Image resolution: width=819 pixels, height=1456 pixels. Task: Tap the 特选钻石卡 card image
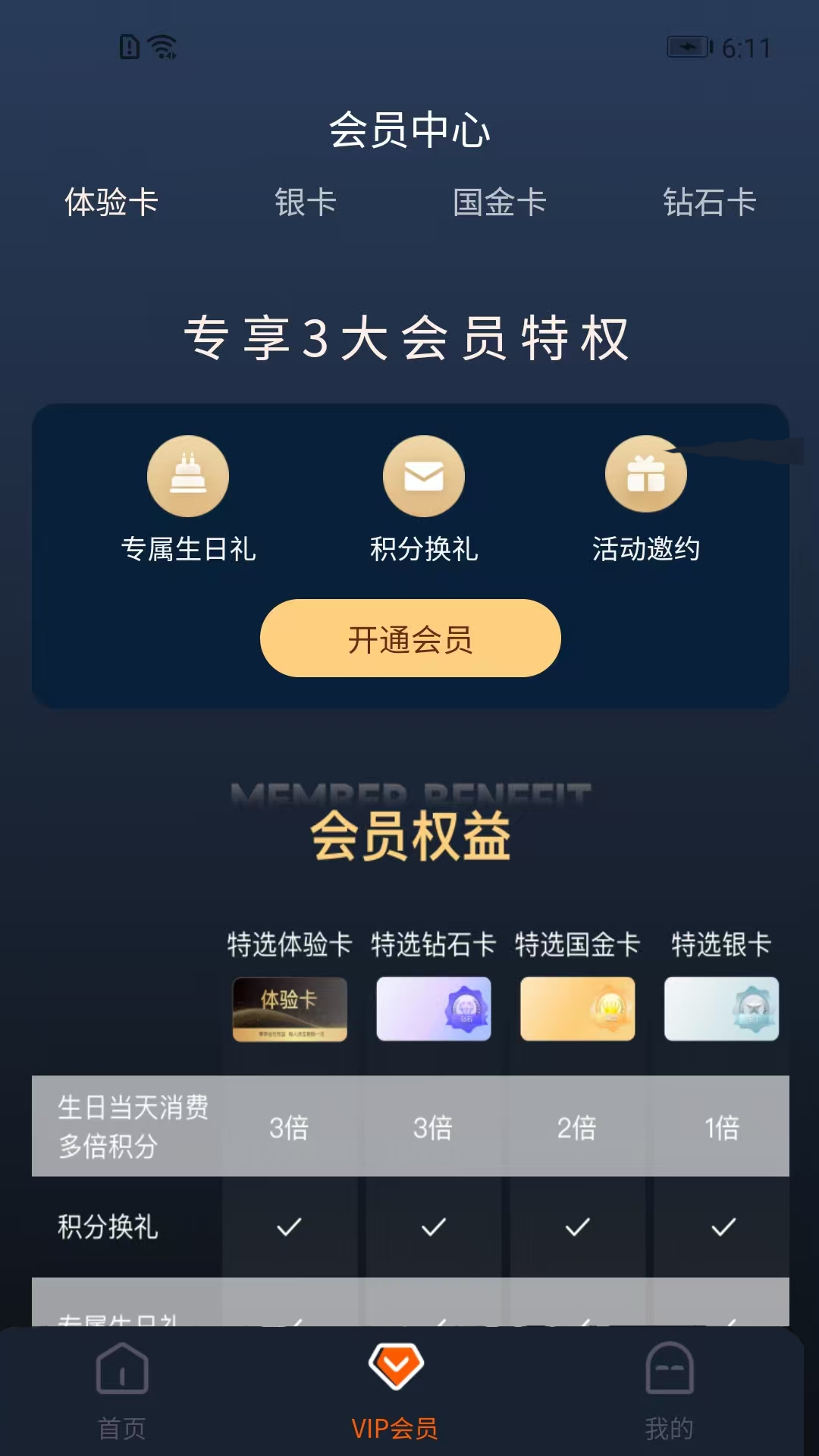433,1009
